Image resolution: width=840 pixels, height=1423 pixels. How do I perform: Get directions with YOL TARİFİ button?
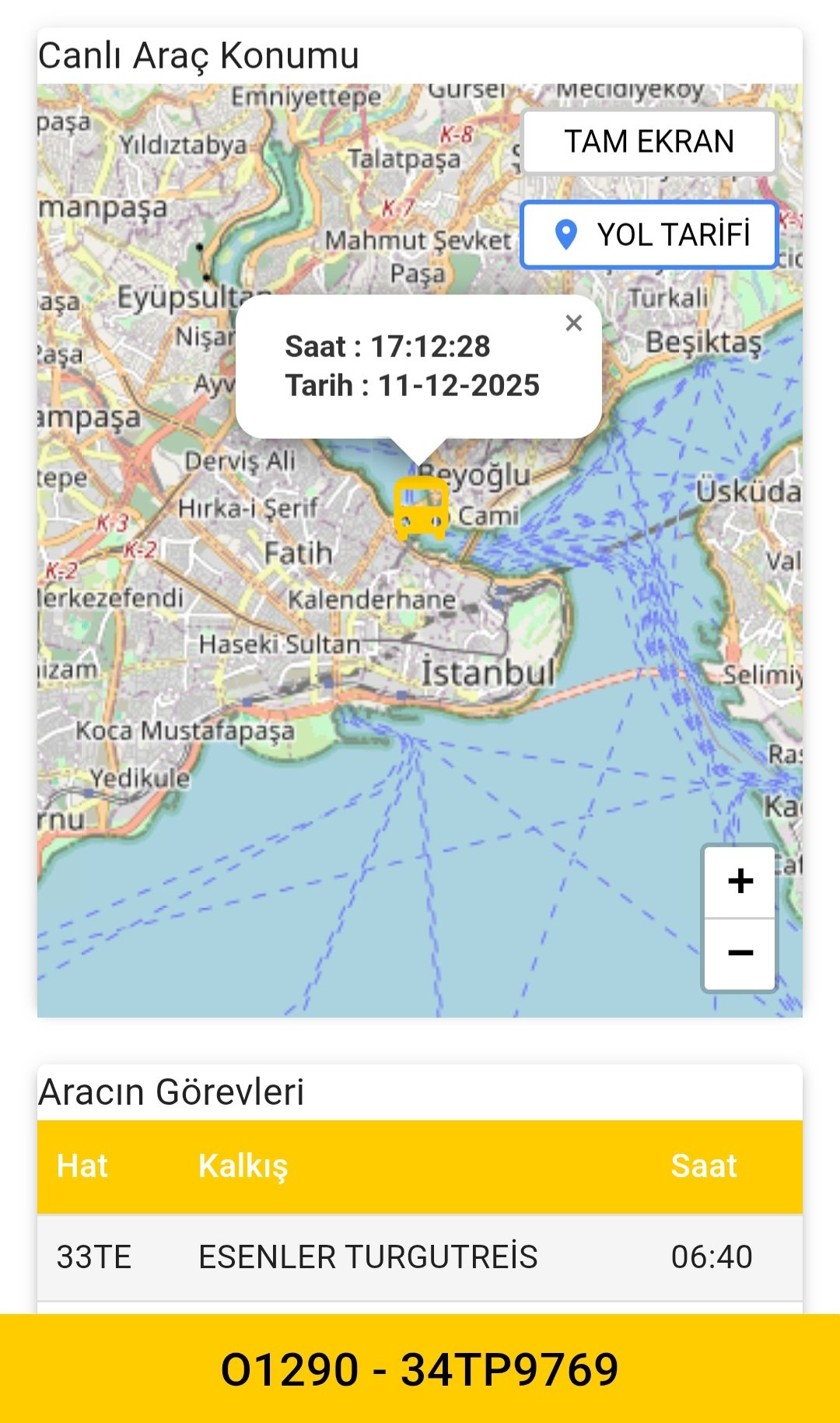pyautogui.click(x=649, y=234)
